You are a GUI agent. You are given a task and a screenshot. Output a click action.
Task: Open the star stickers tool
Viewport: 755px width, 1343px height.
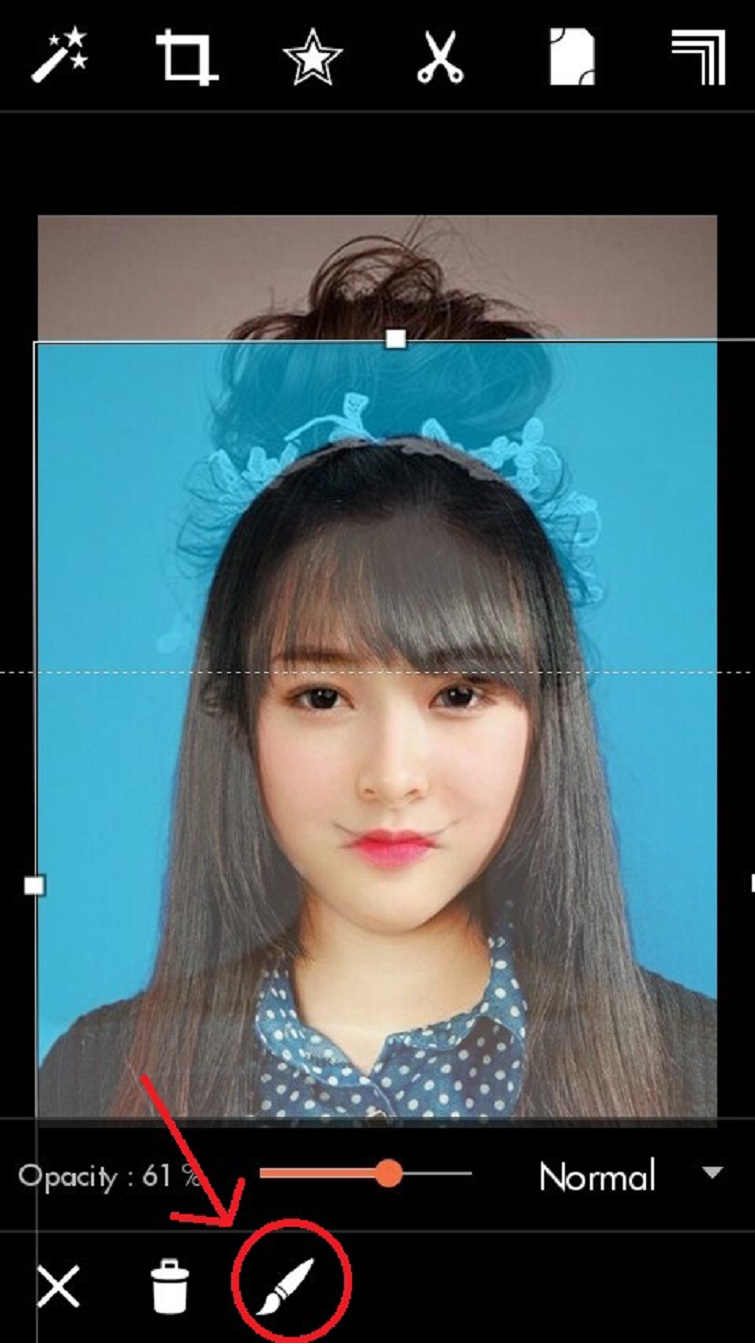pyautogui.click(x=312, y=57)
